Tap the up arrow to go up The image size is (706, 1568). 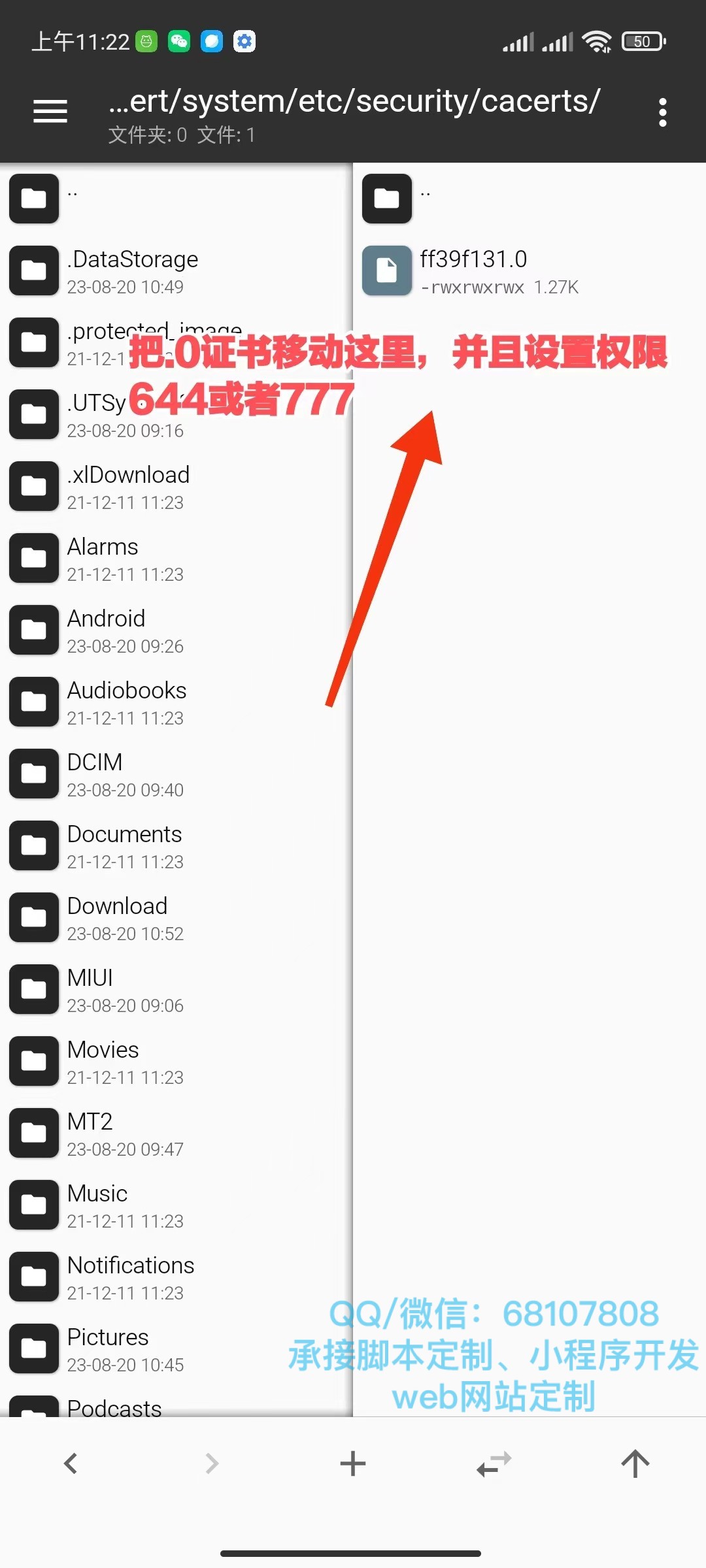click(x=635, y=1463)
